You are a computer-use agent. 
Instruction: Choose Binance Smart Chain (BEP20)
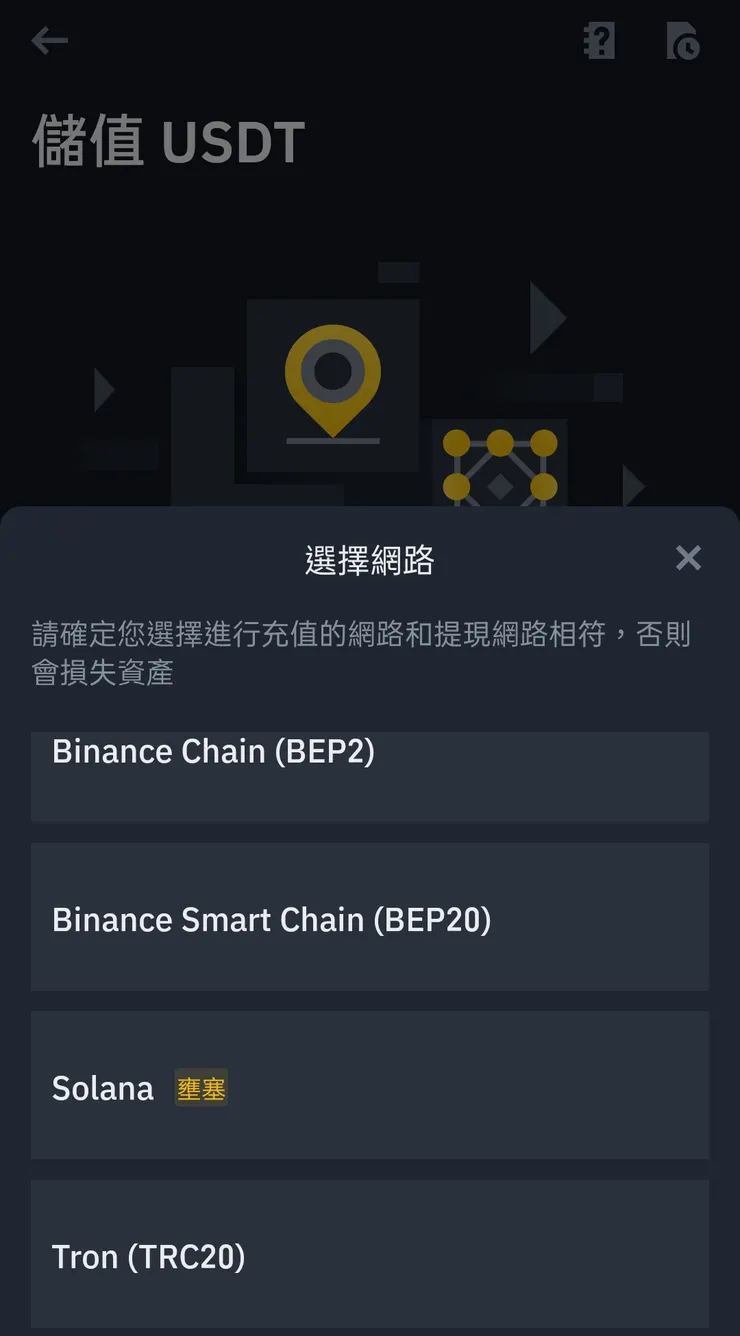pyautogui.click(x=370, y=917)
